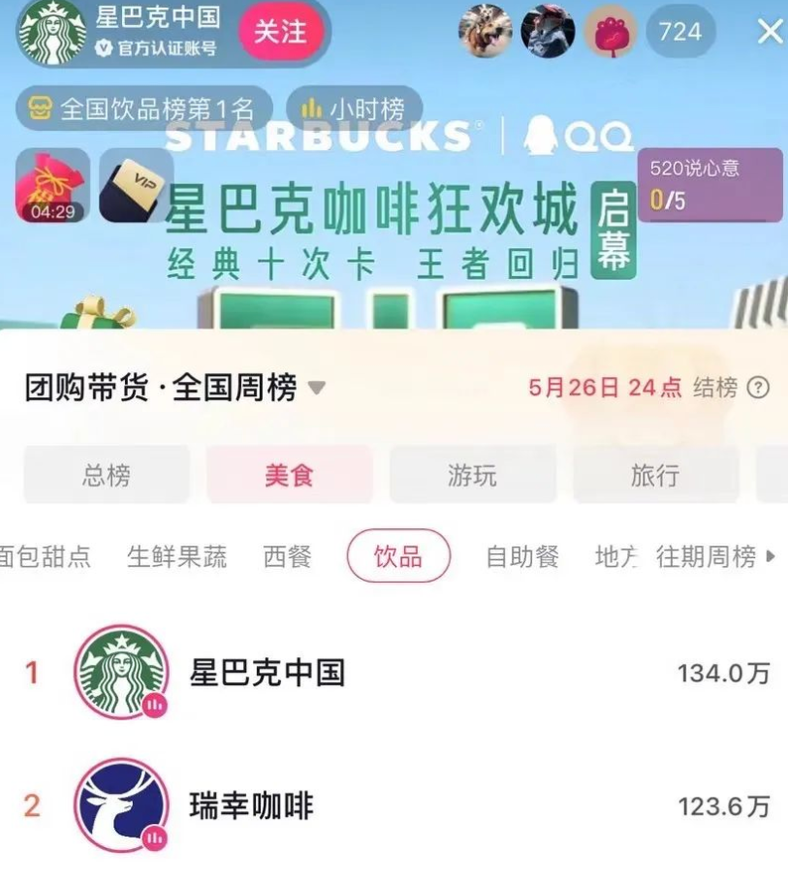Switch to the 总榜 tab
This screenshot has height=874, width=788.
106,475
